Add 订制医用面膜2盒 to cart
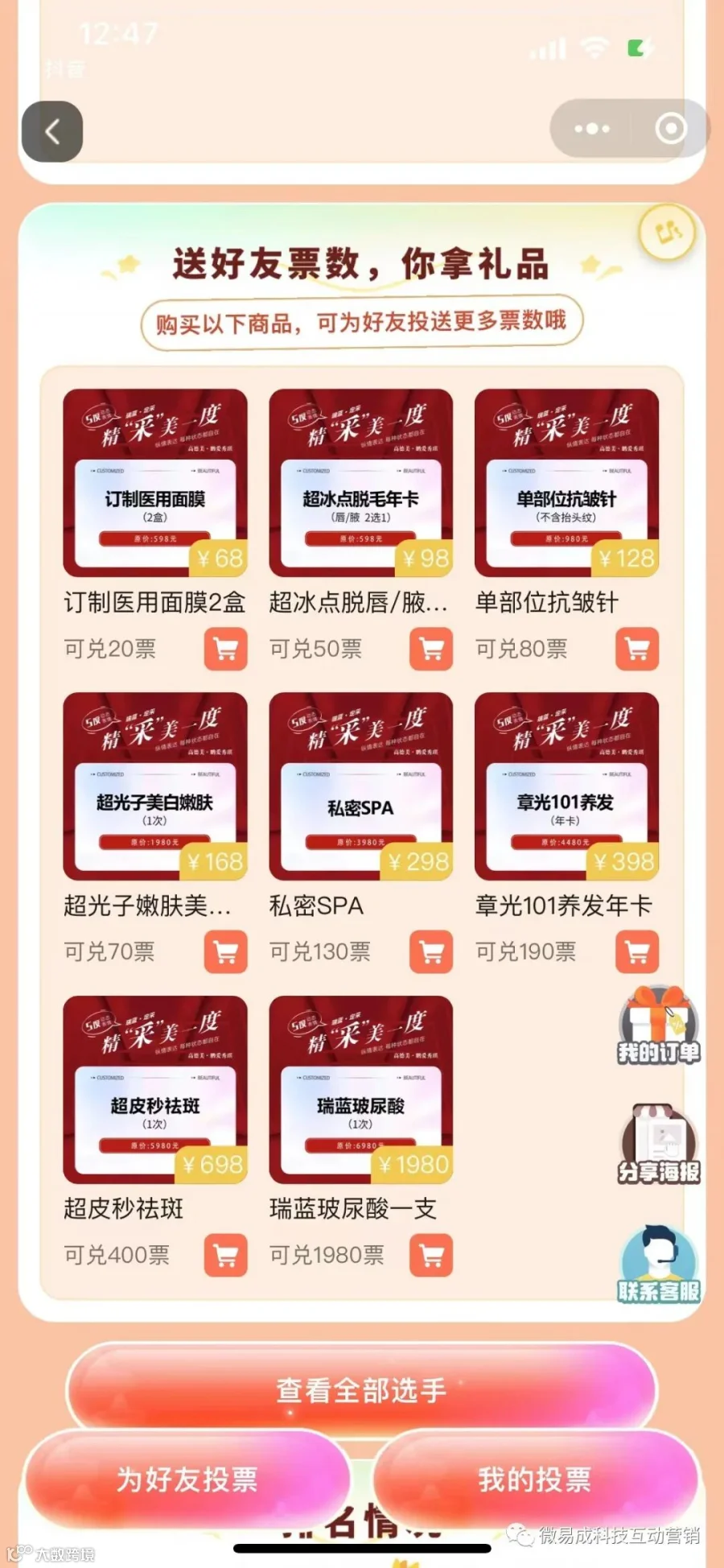 [226, 650]
